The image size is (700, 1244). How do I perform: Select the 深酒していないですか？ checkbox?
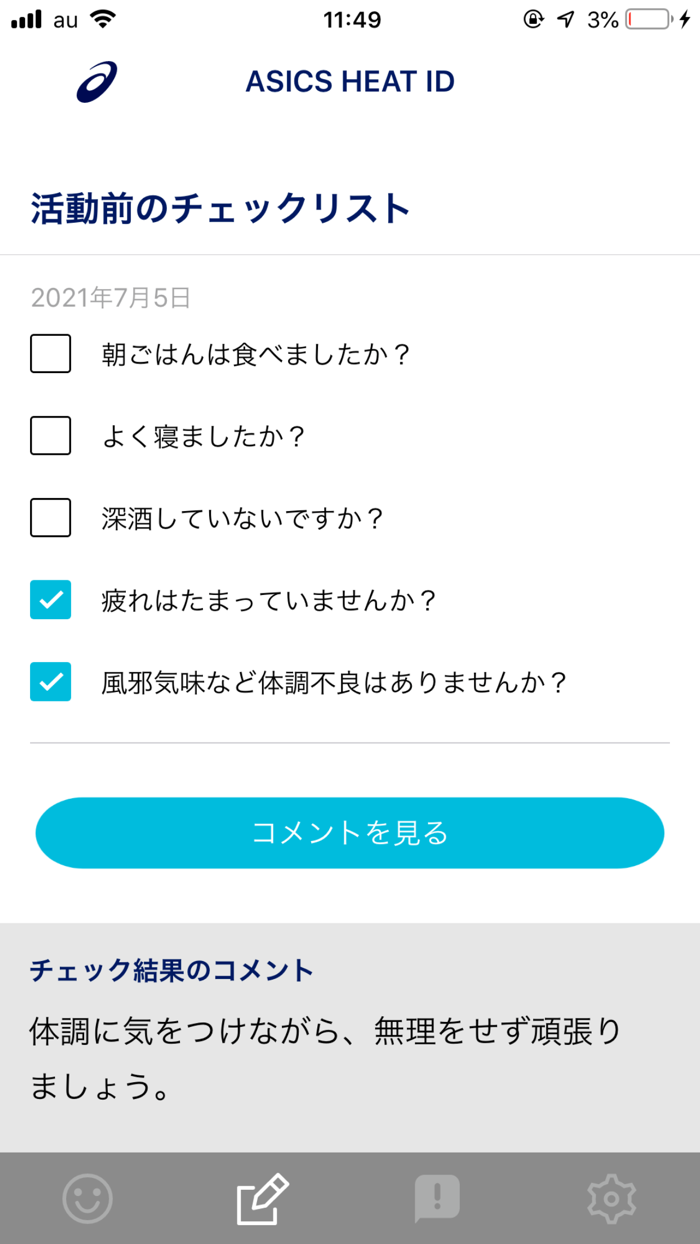tap(50, 518)
